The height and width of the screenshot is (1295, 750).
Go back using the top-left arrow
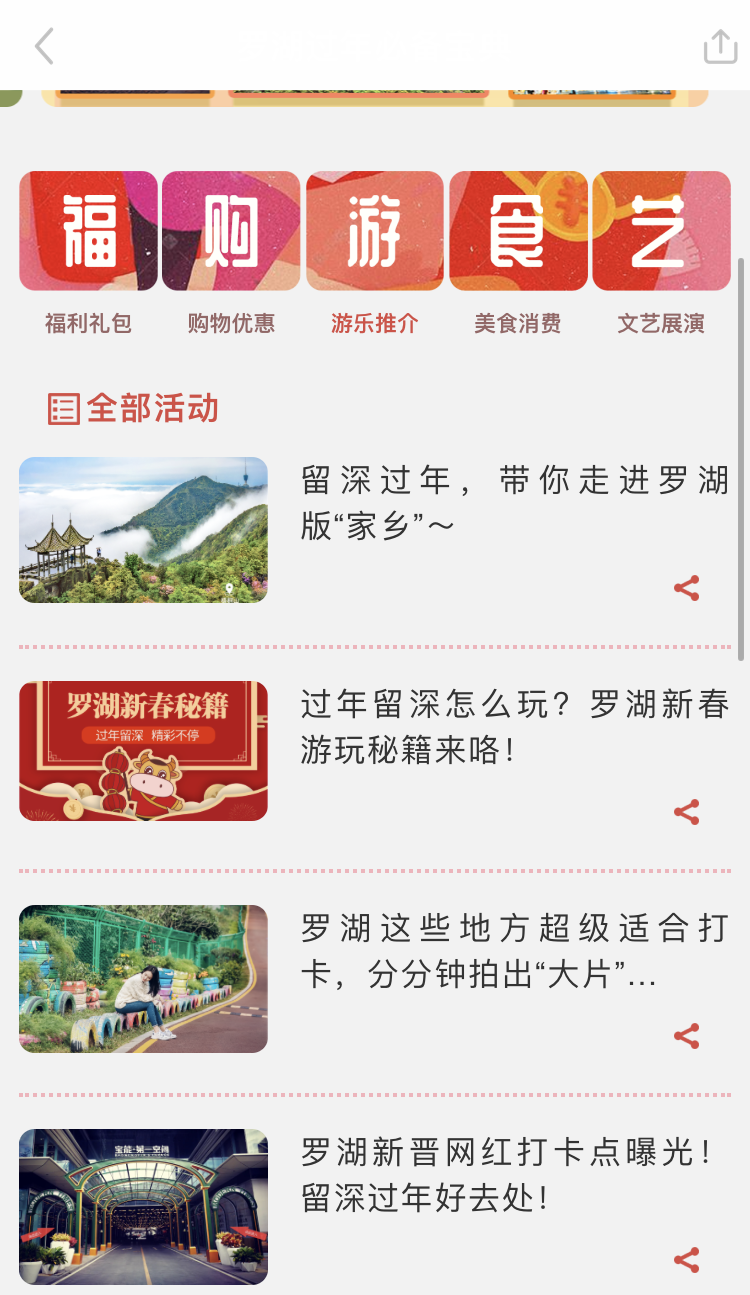coord(44,46)
